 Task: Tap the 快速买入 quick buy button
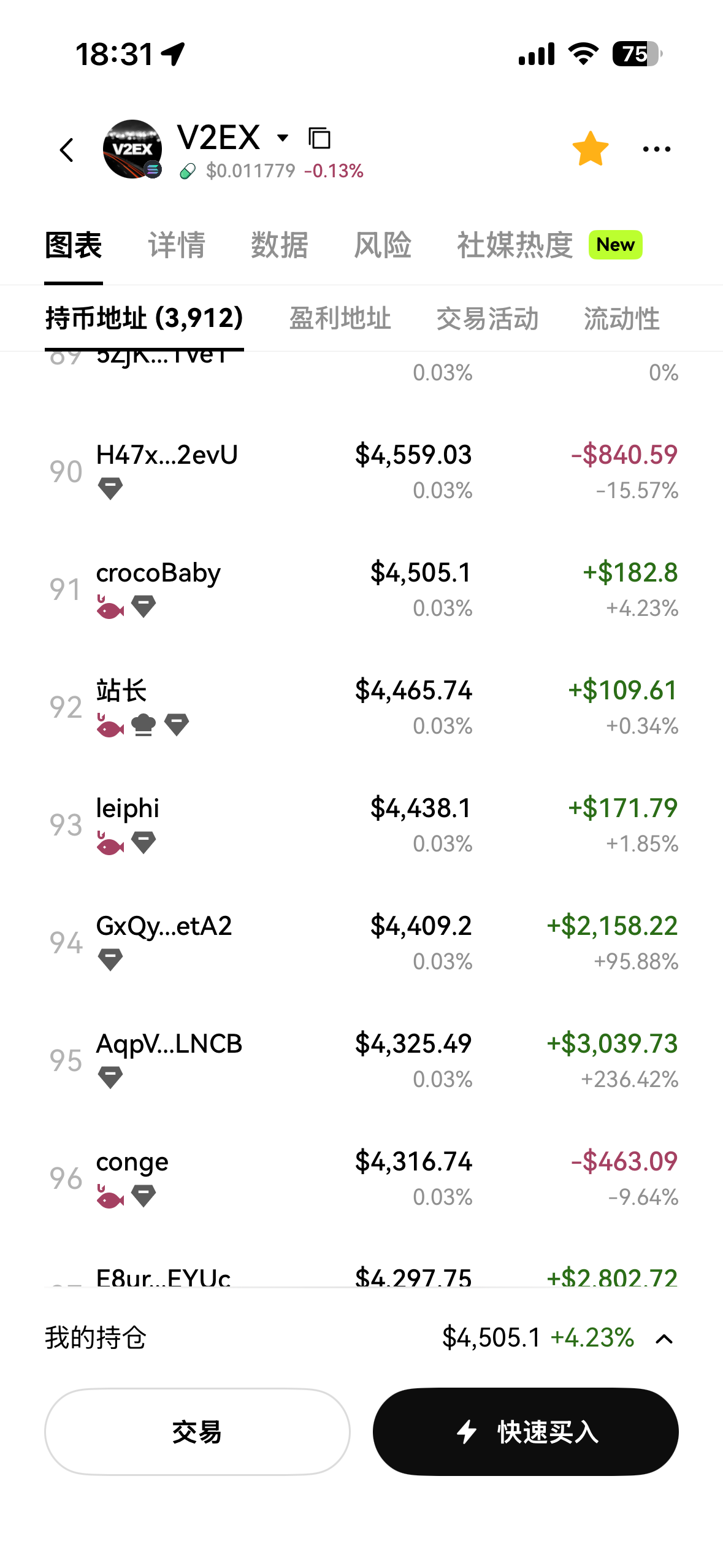point(526,1432)
